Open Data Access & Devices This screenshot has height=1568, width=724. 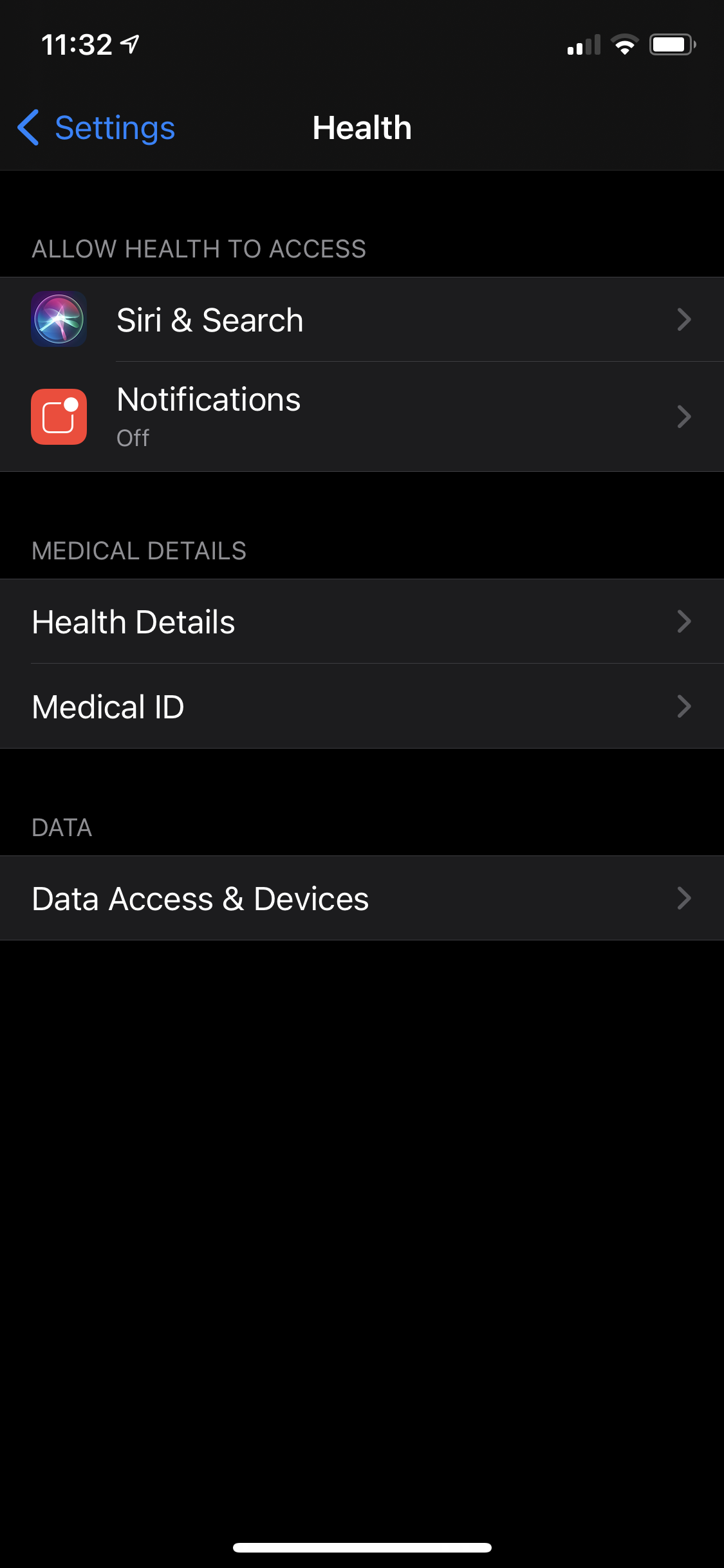point(362,899)
